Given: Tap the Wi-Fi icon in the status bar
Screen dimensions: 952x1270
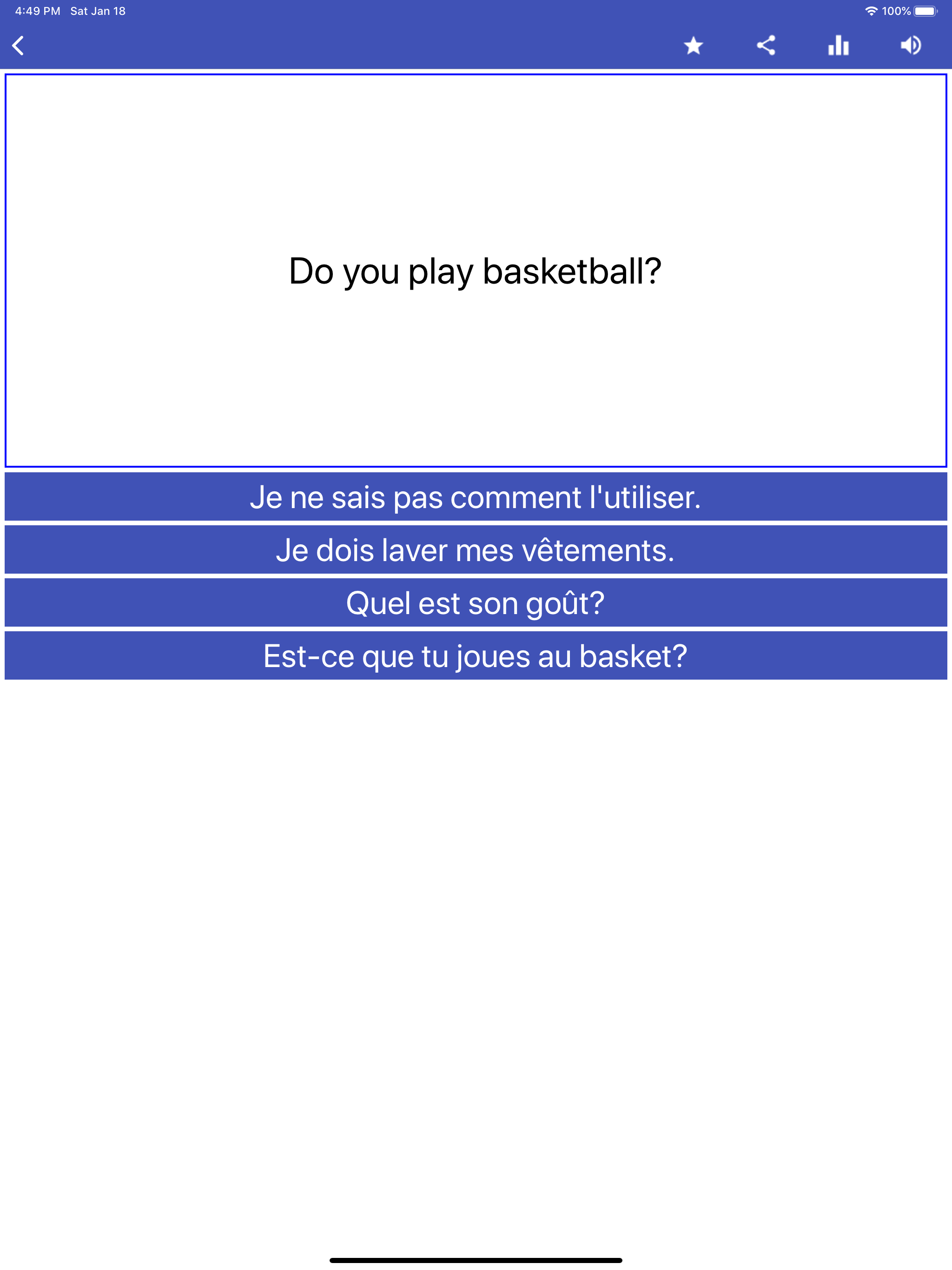Looking at the screenshot, I should click(x=871, y=10).
